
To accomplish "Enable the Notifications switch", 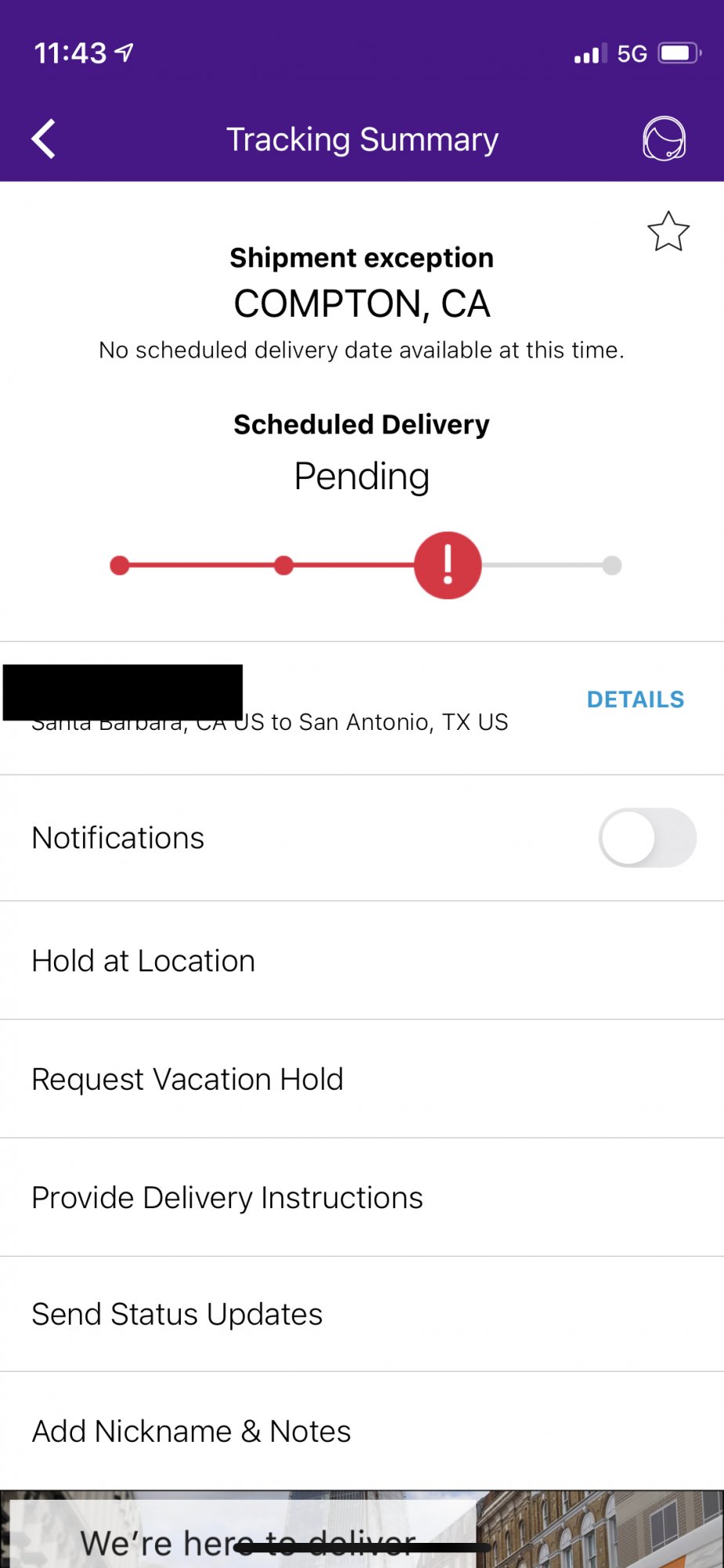I will coord(646,837).
